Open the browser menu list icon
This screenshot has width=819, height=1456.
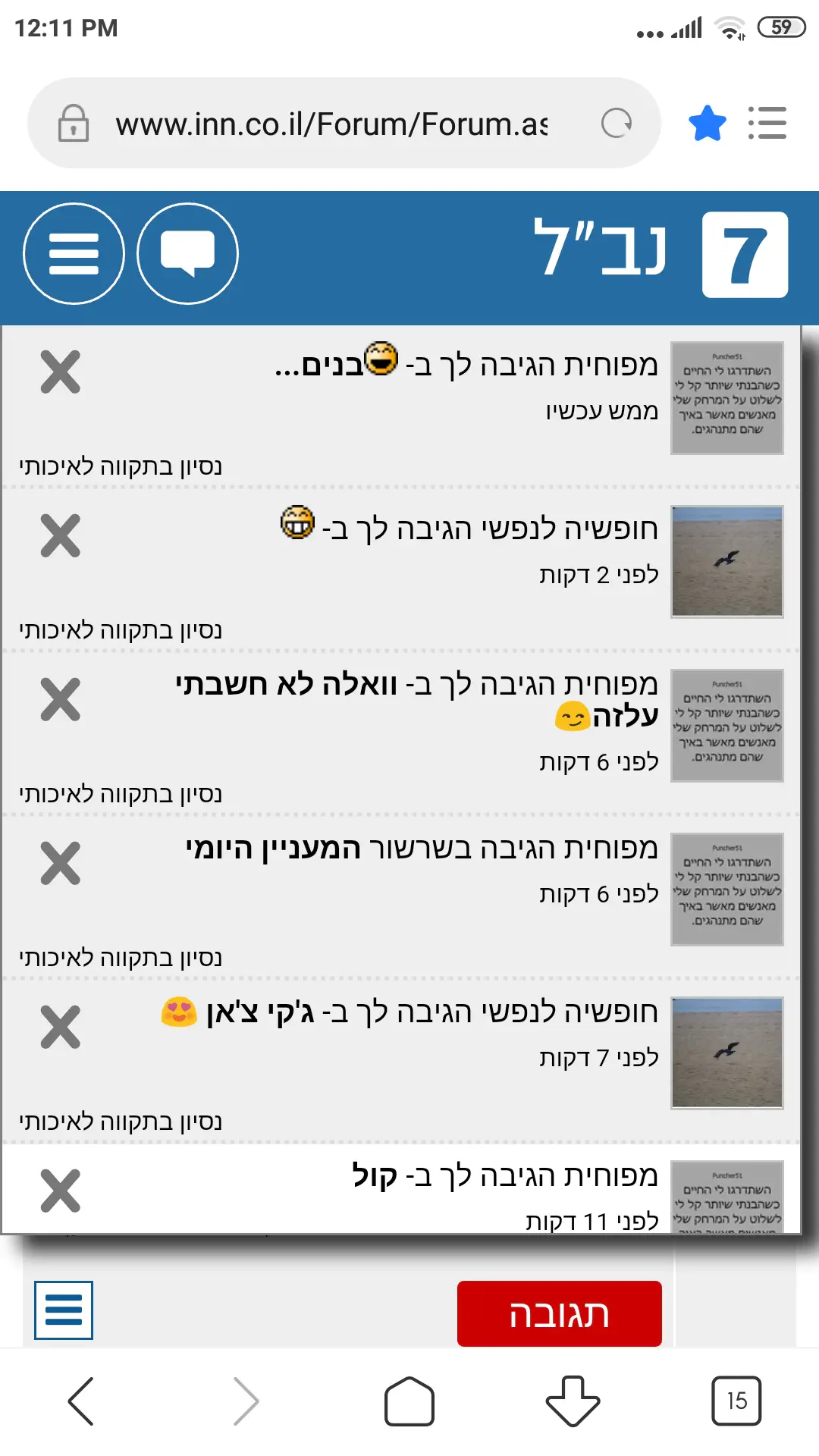click(767, 123)
